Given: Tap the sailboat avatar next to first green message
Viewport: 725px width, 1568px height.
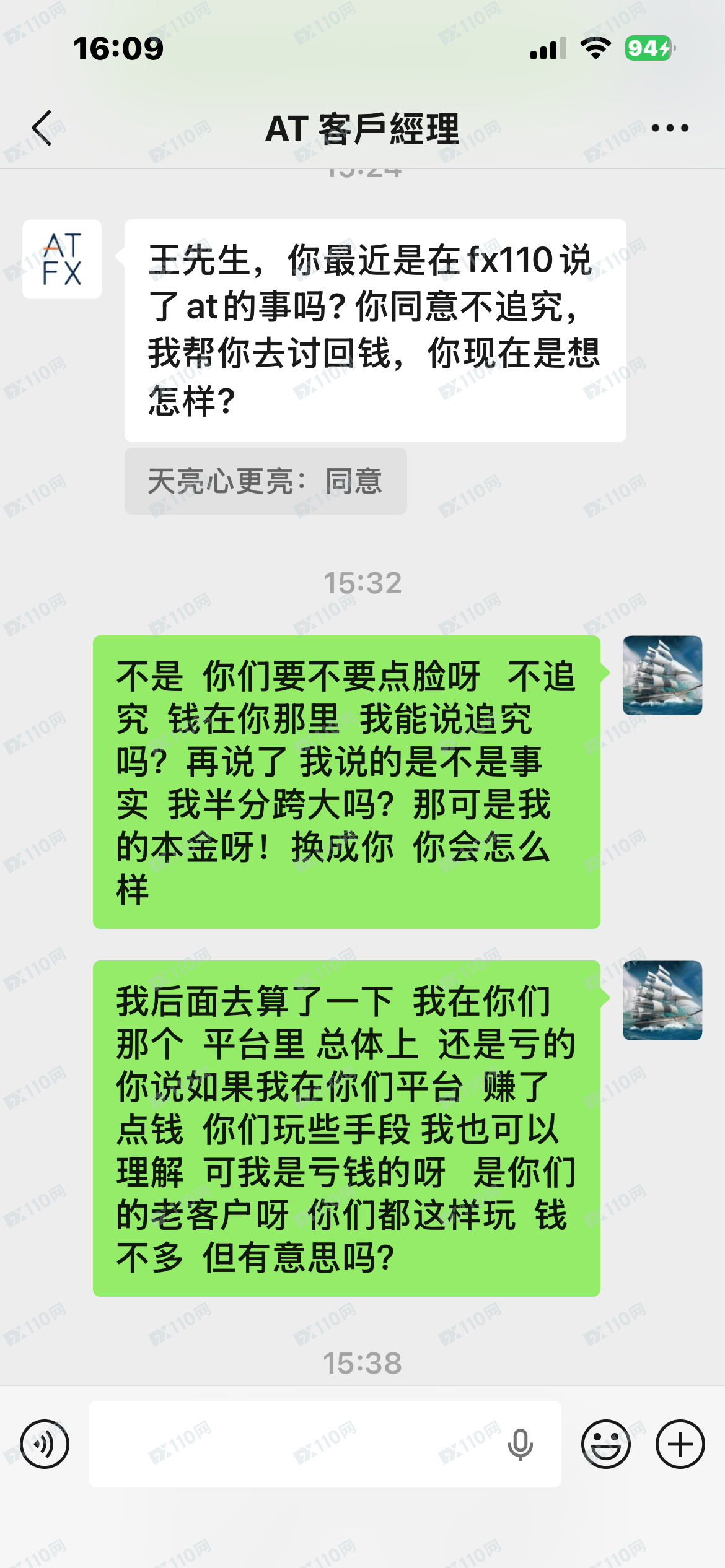Looking at the screenshot, I should [662, 675].
